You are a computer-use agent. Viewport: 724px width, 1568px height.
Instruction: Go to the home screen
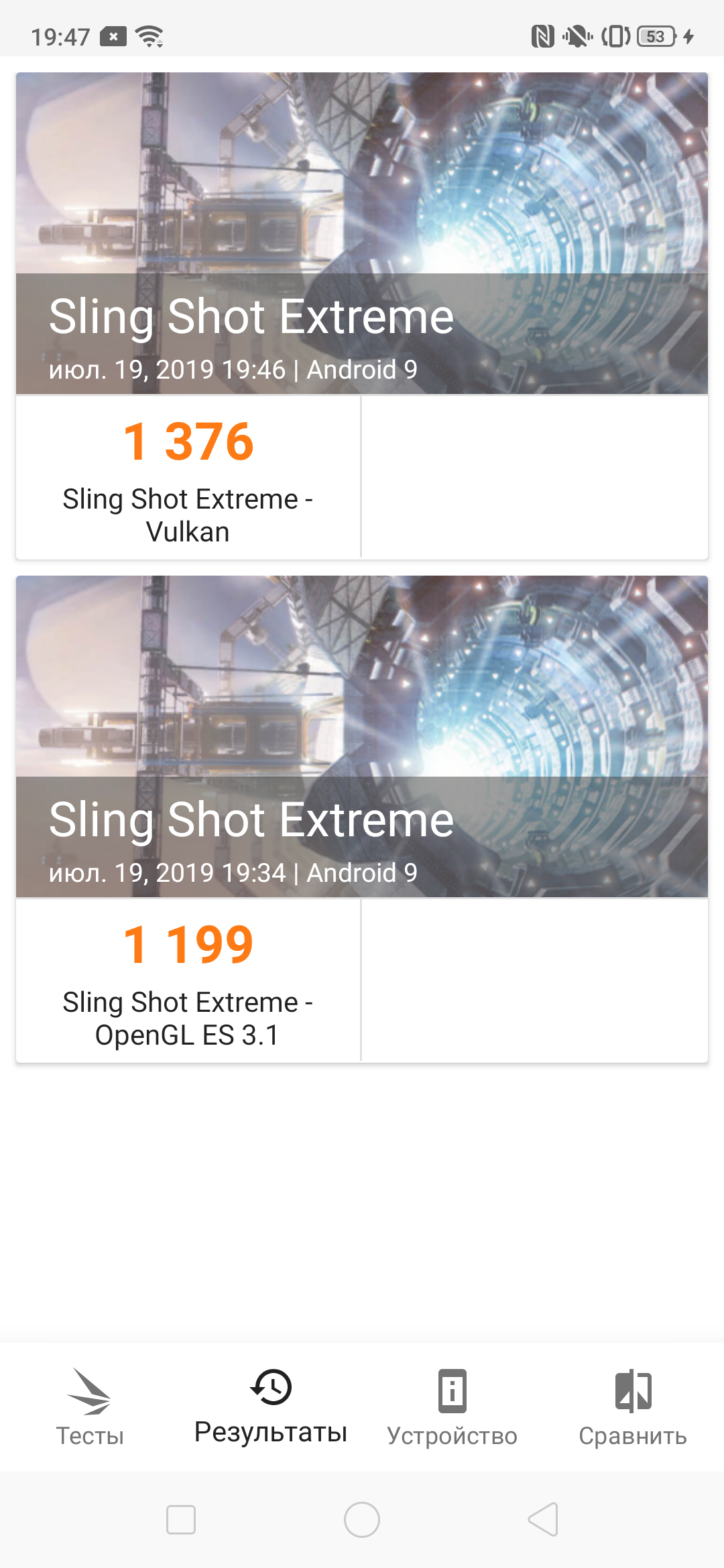362,1520
